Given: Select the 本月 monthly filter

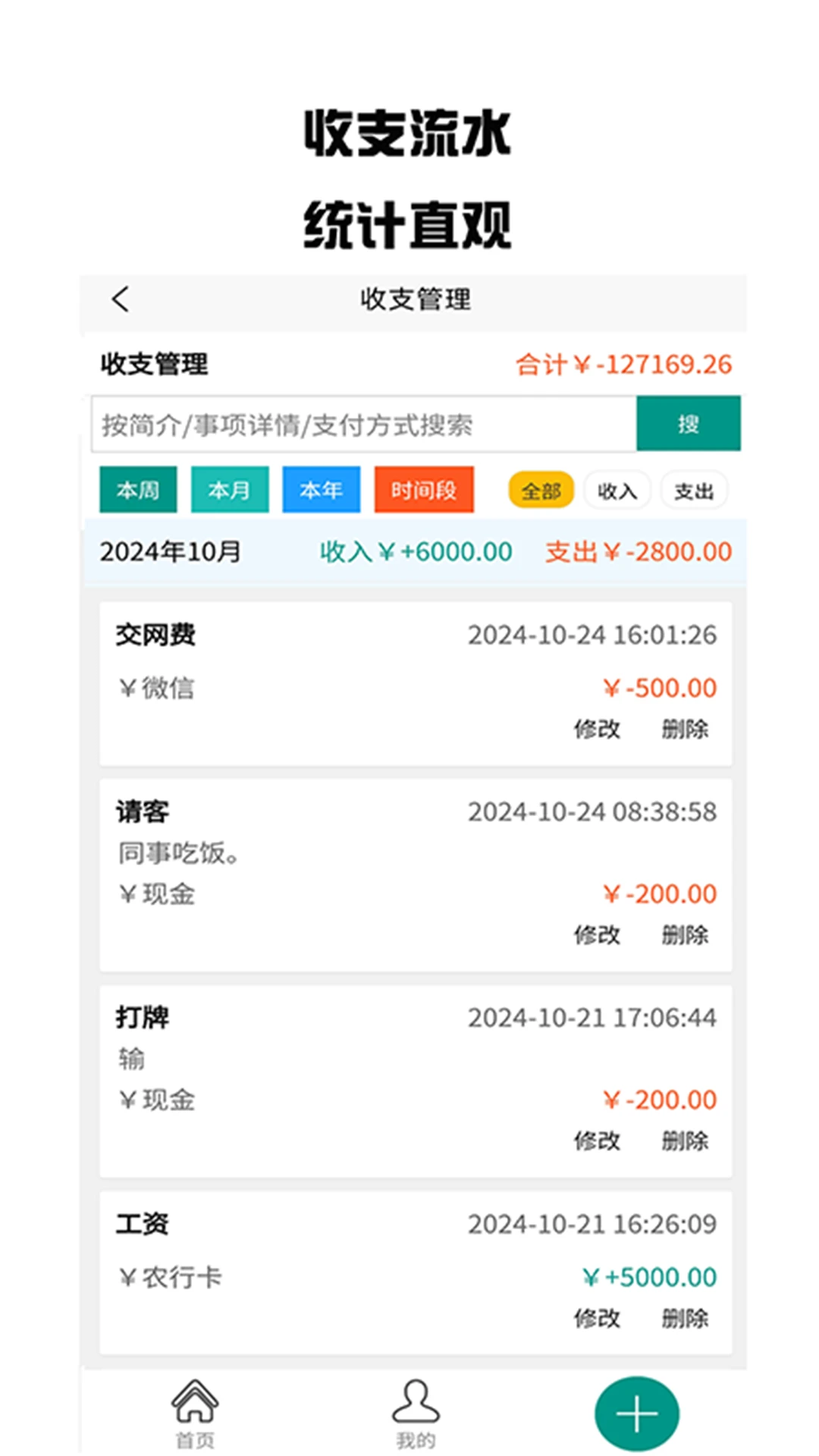Looking at the screenshot, I should click(230, 490).
